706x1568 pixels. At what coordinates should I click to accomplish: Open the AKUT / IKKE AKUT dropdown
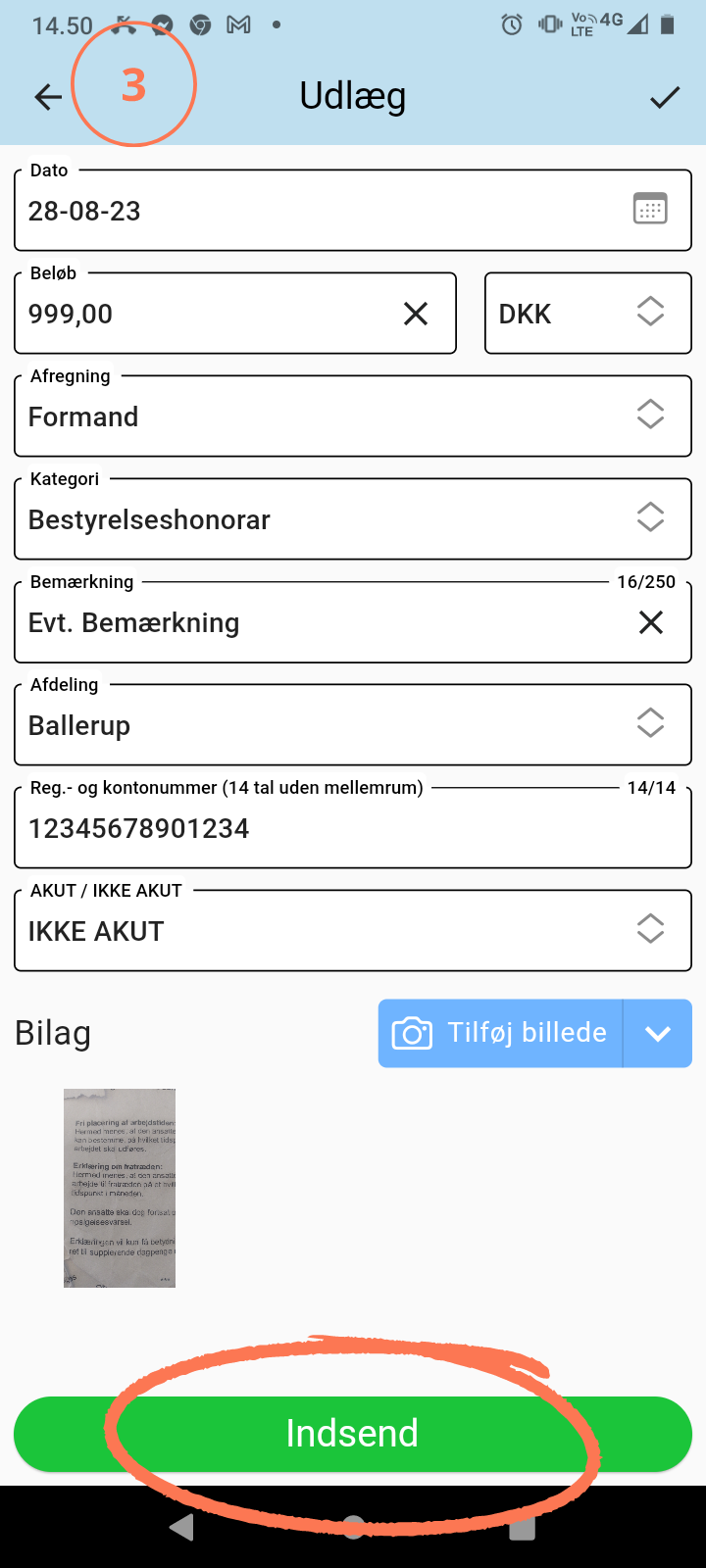(353, 931)
